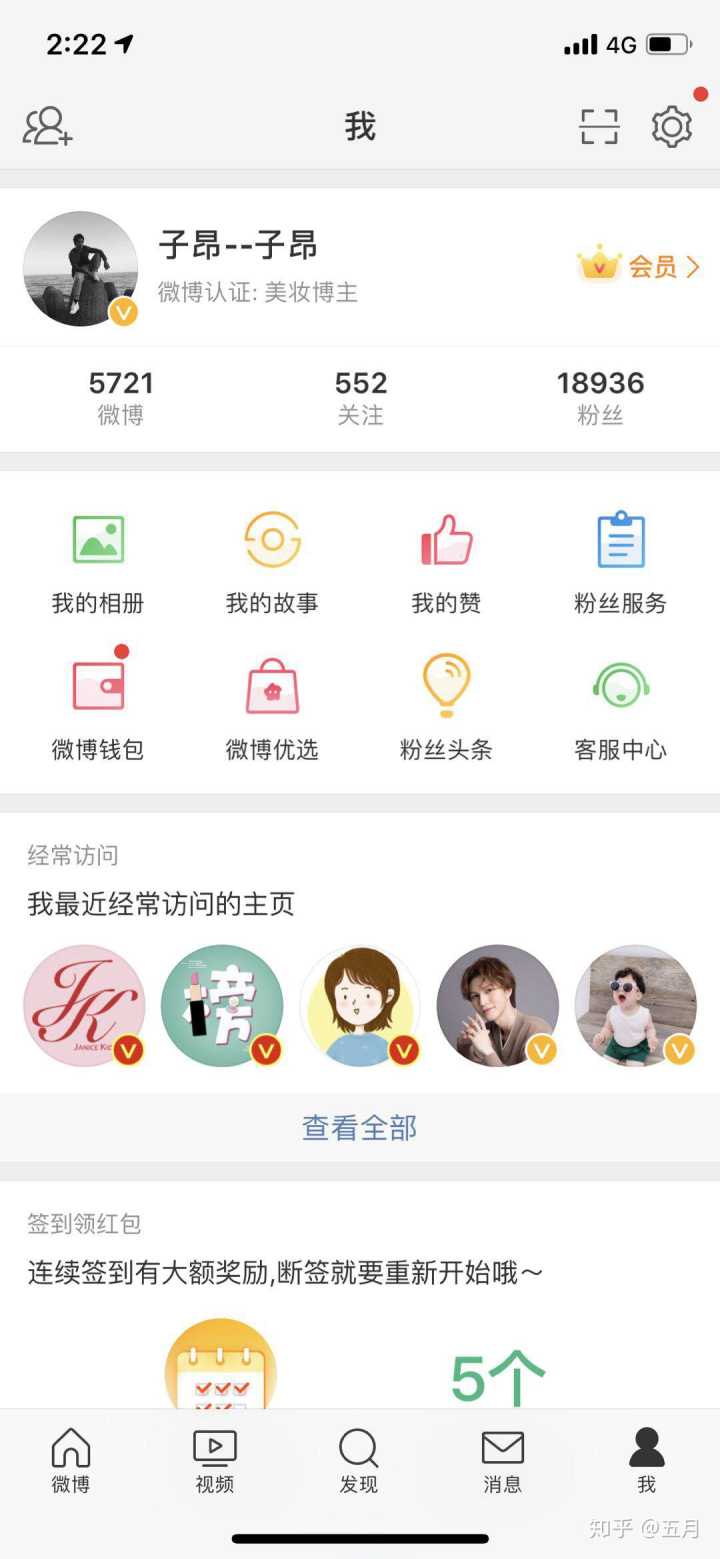Viewport: 720px width, 1559px height.
Task: View the 552 关注 following list
Action: [360, 397]
